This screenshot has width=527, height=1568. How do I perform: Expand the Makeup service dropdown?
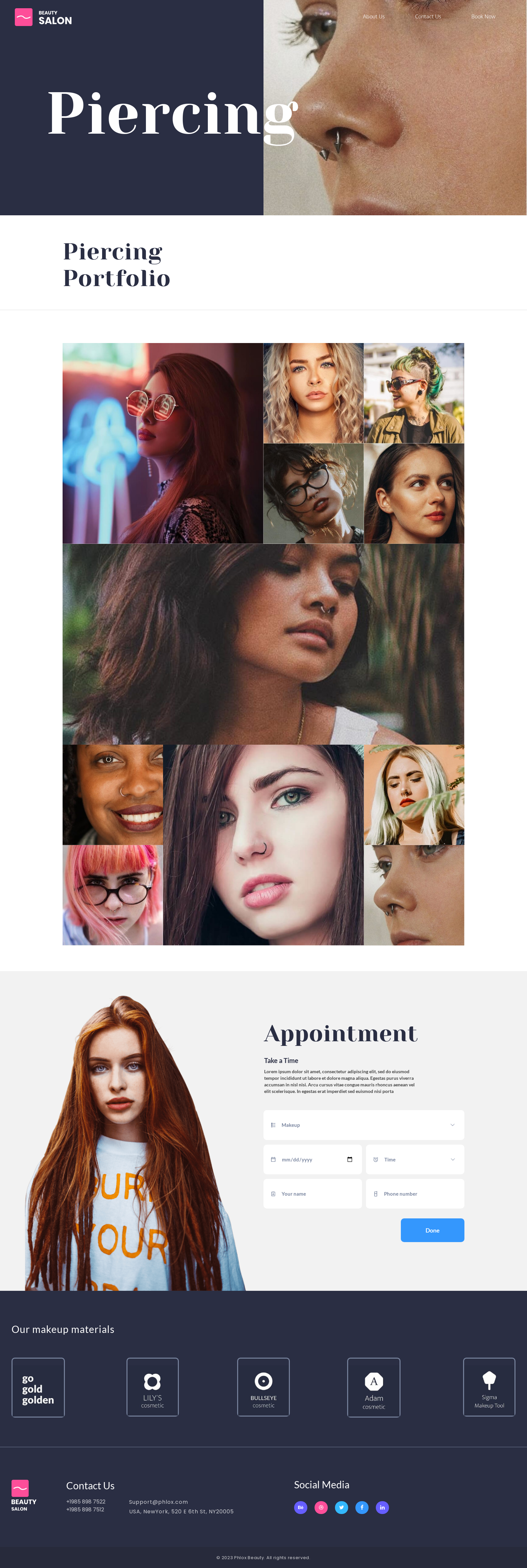tap(364, 1125)
